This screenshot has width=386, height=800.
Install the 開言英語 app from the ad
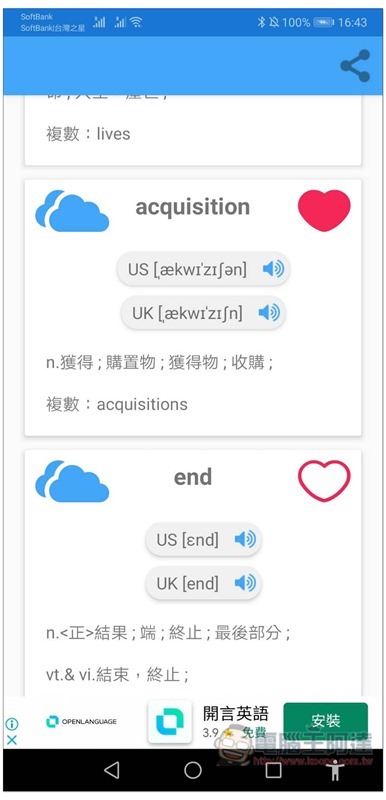[x=325, y=721]
